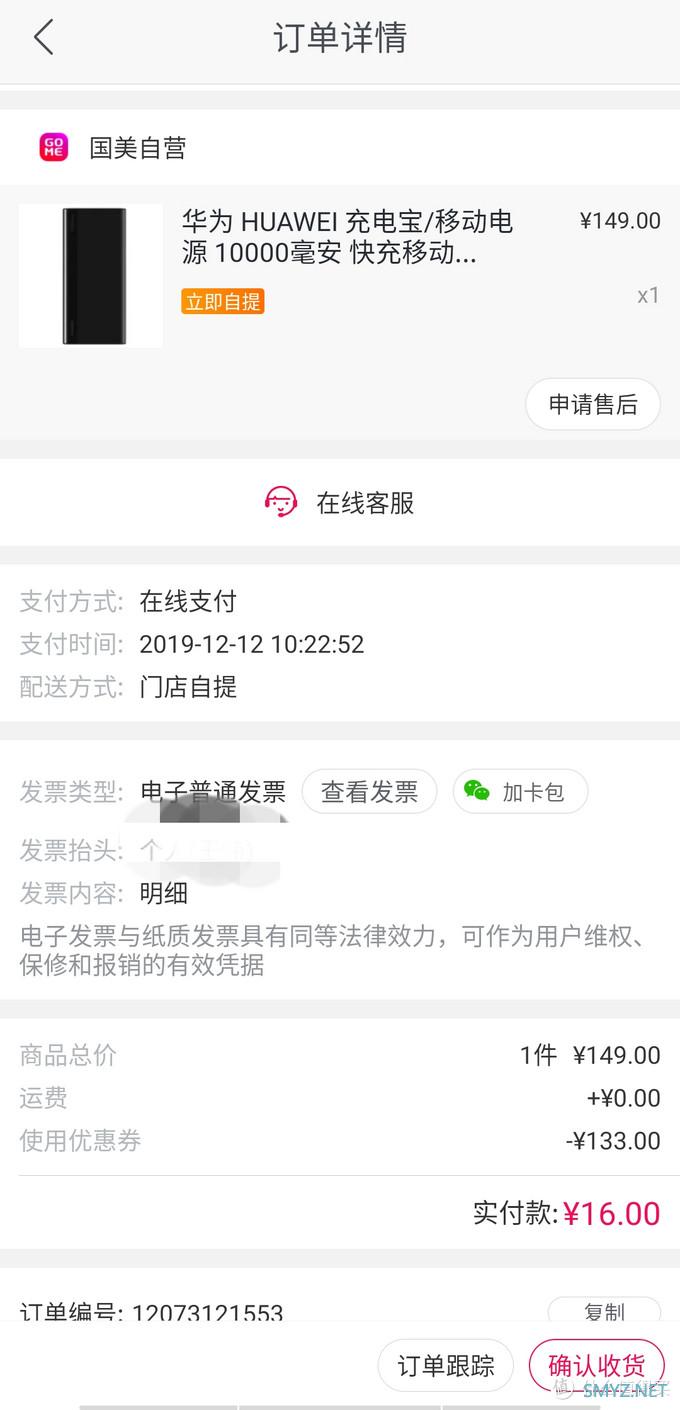Viewport: 680px width, 1410px height.
Task: Contact 在线客服 online support
Action: tap(339, 502)
